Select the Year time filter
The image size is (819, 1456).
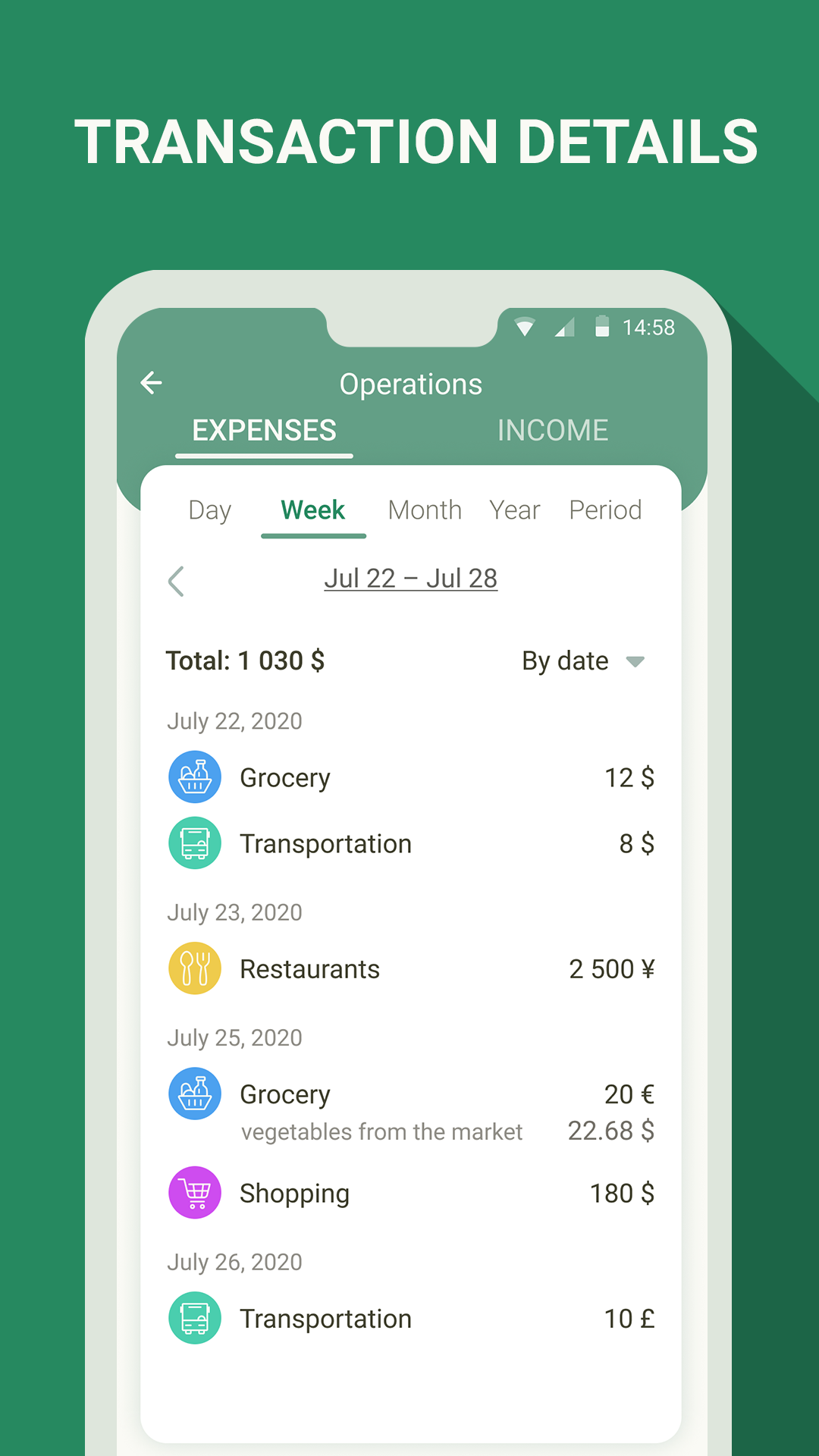(x=514, y=510)
